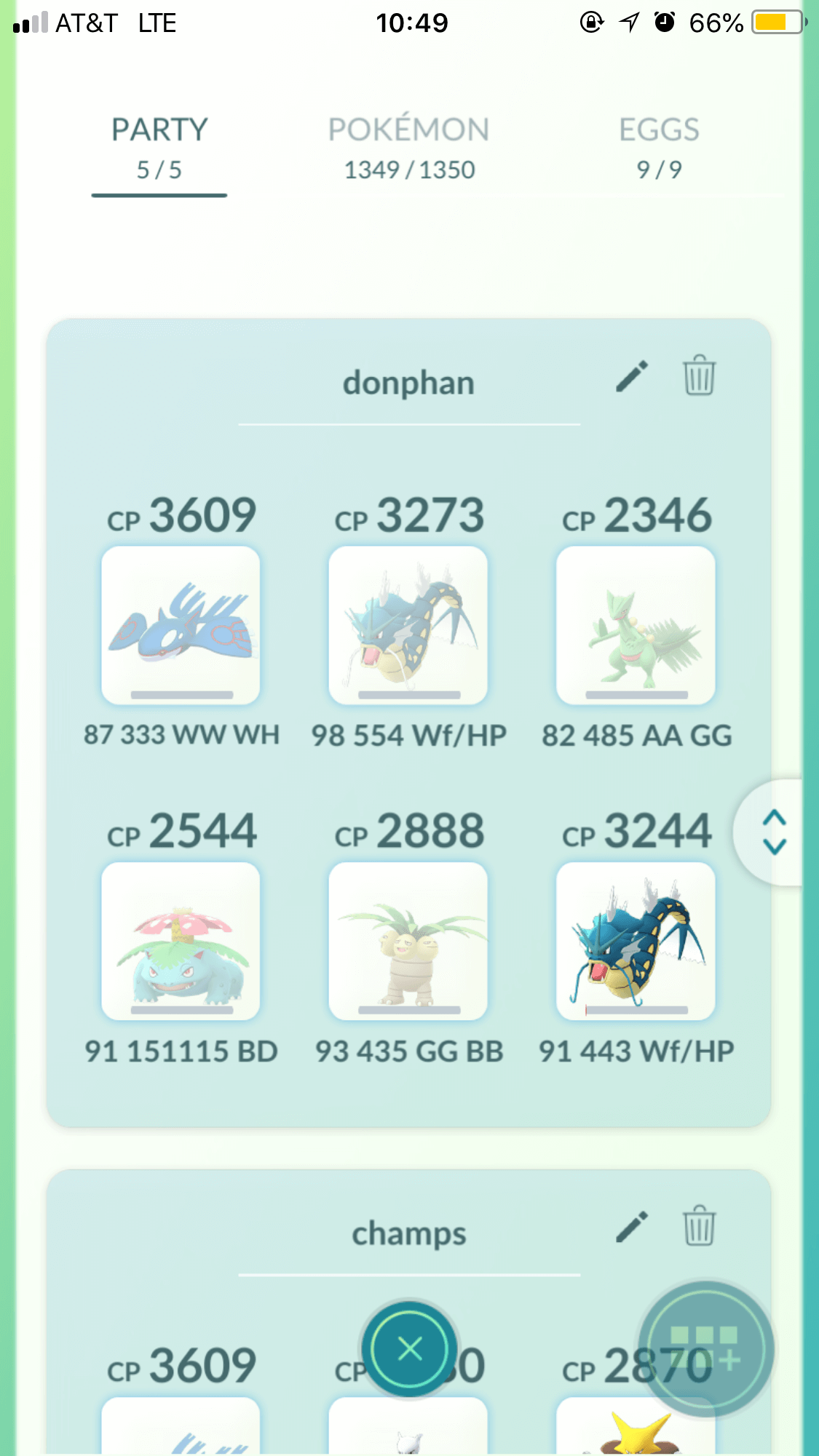This screenshot has width=819, height=1456.
Task: Open the CP 2346 Sceptile
Action: point(636,626)
